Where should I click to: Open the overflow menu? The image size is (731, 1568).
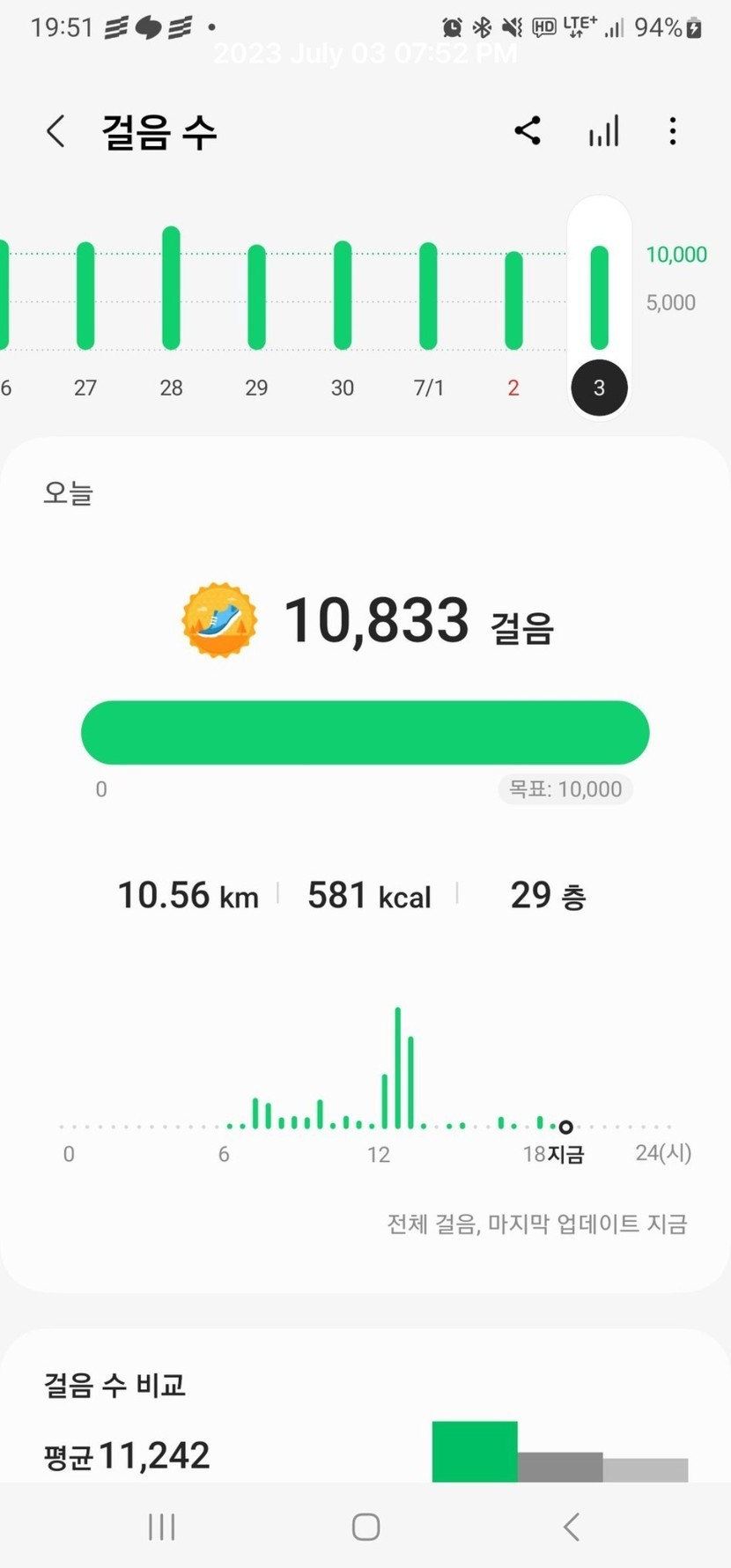click(x=673, y=131)
